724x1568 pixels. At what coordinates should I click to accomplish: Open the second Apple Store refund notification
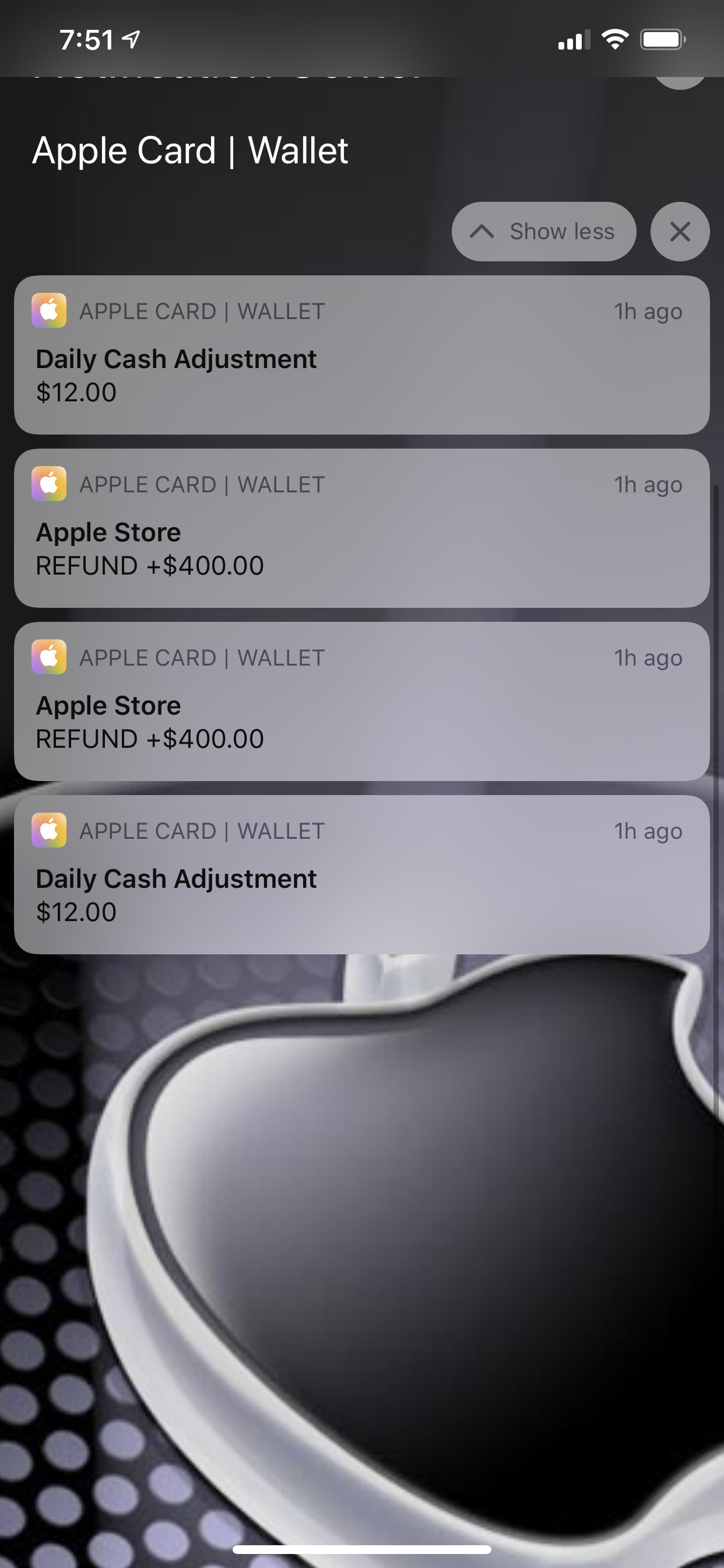(x=361, y=701)
